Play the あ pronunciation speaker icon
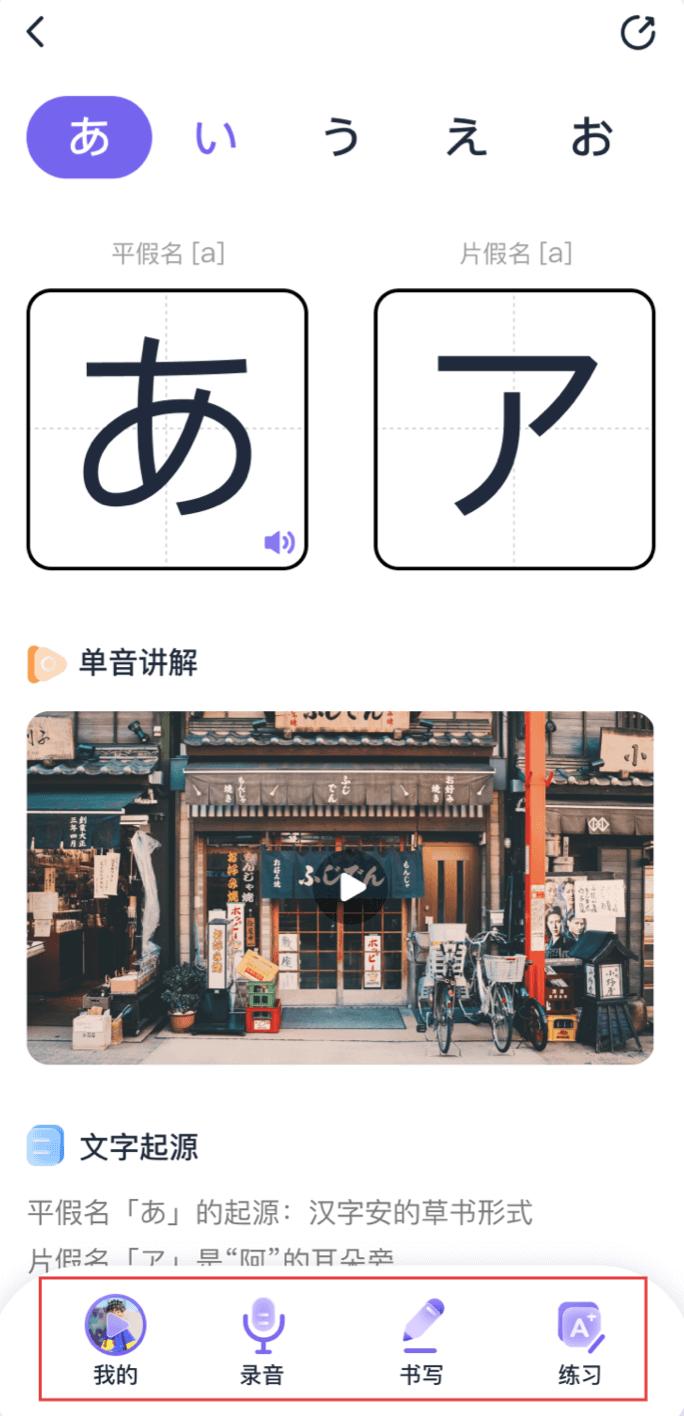Screen dimensions: 684x1416 (x=279, y=542)
